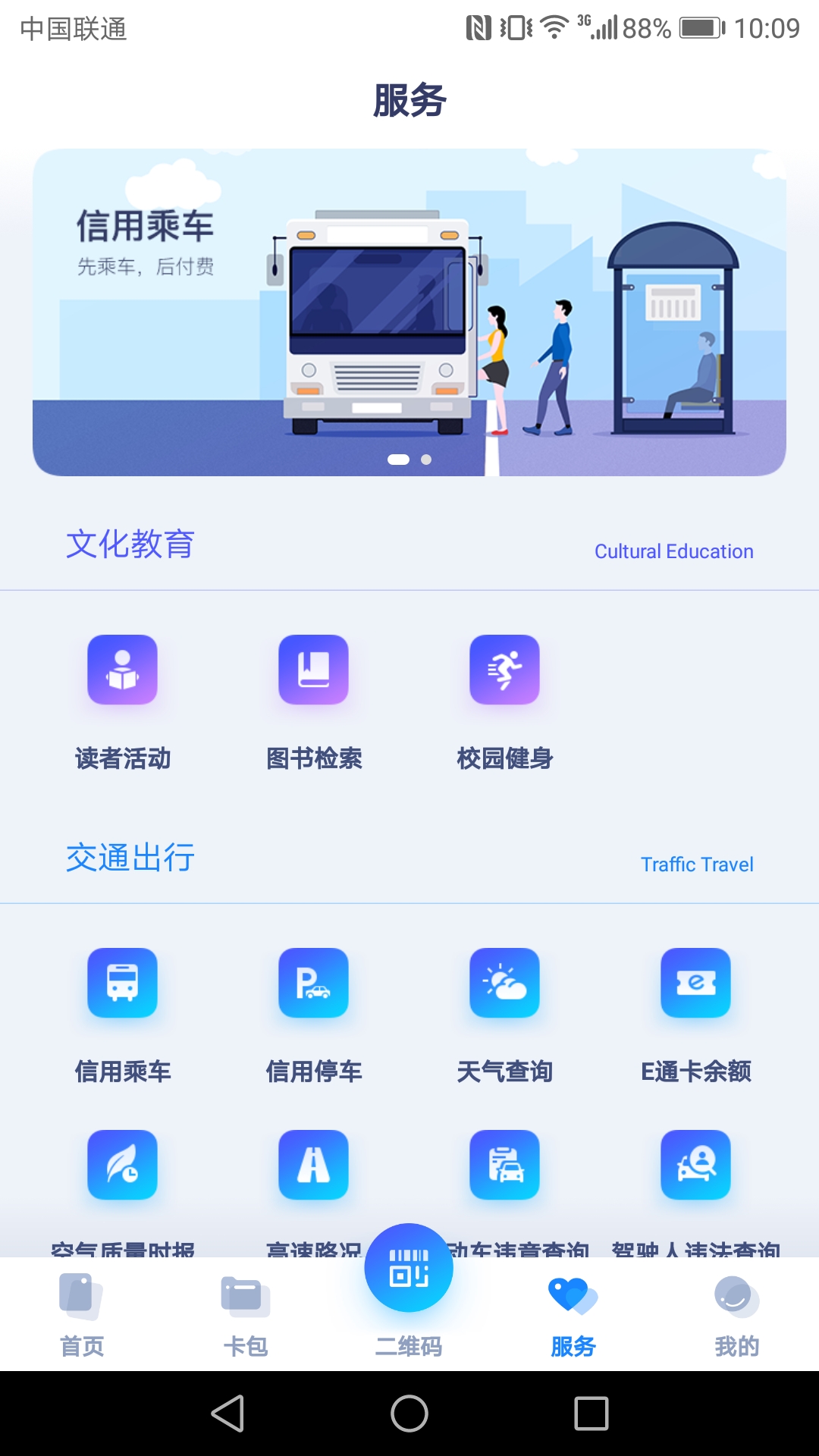Open the 信用停车 credit parking icon
819x1456 pixels.
[x=313, y=983]
